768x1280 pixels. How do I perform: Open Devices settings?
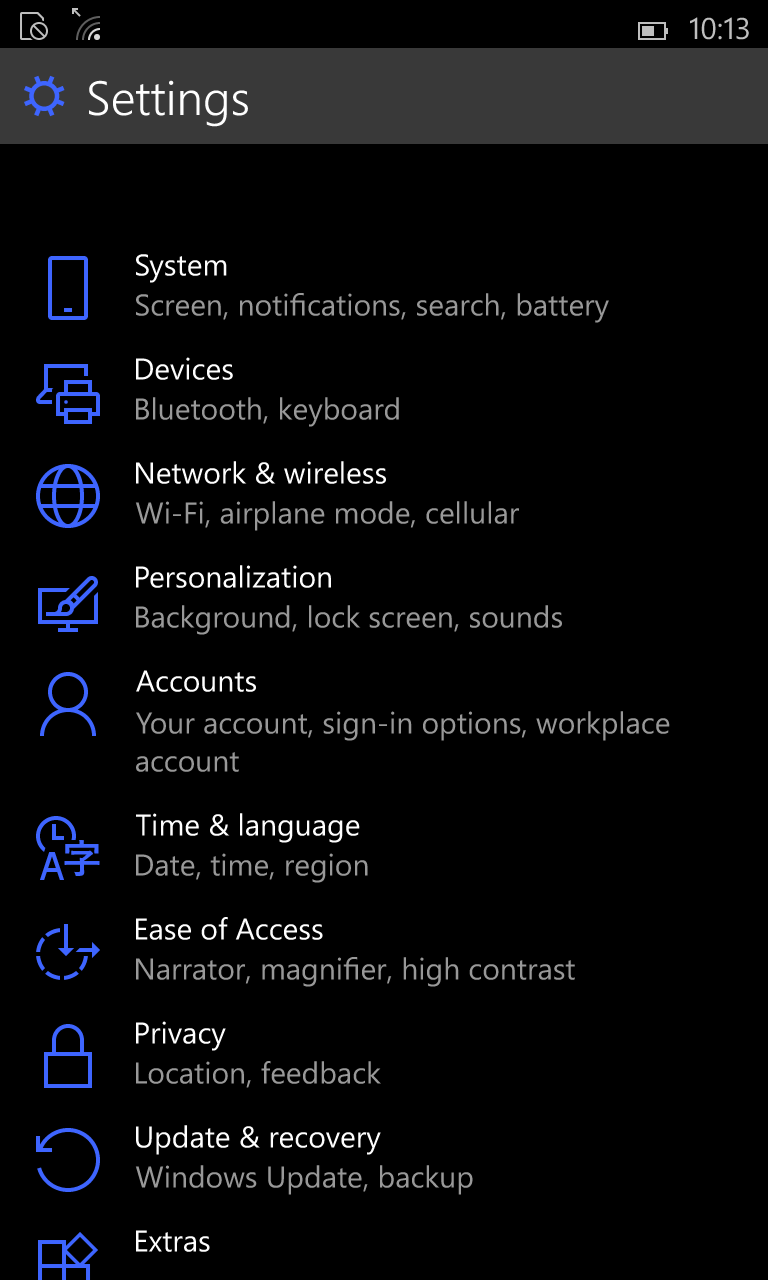(x=384, y=391)
